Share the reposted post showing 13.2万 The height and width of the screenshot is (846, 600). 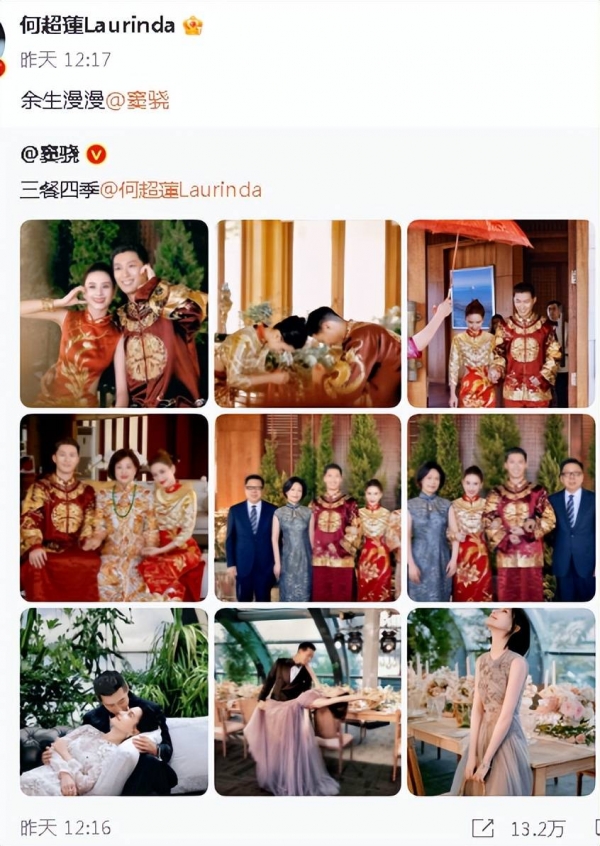click(483, 827)
